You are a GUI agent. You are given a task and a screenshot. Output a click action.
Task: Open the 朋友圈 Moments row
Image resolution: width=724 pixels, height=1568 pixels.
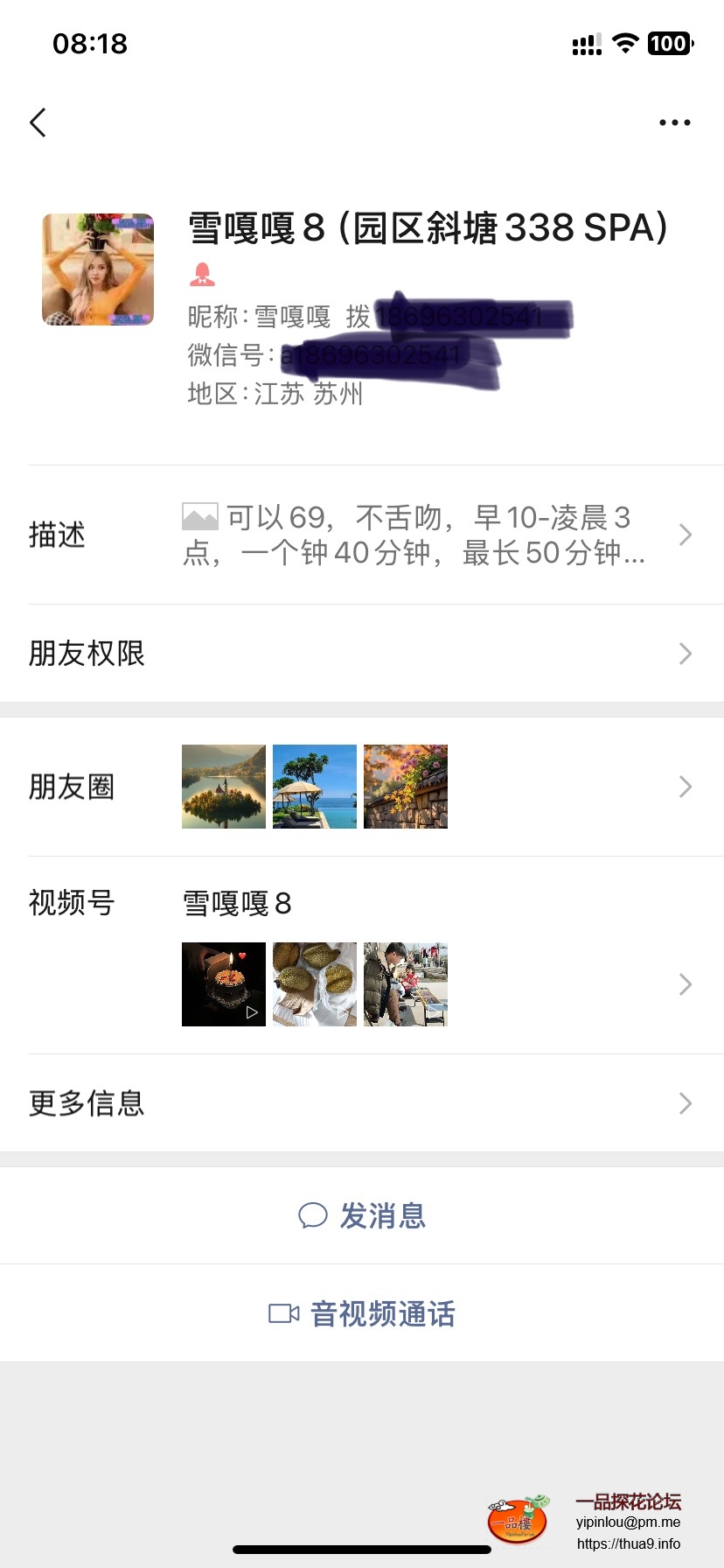pos(362,787)
